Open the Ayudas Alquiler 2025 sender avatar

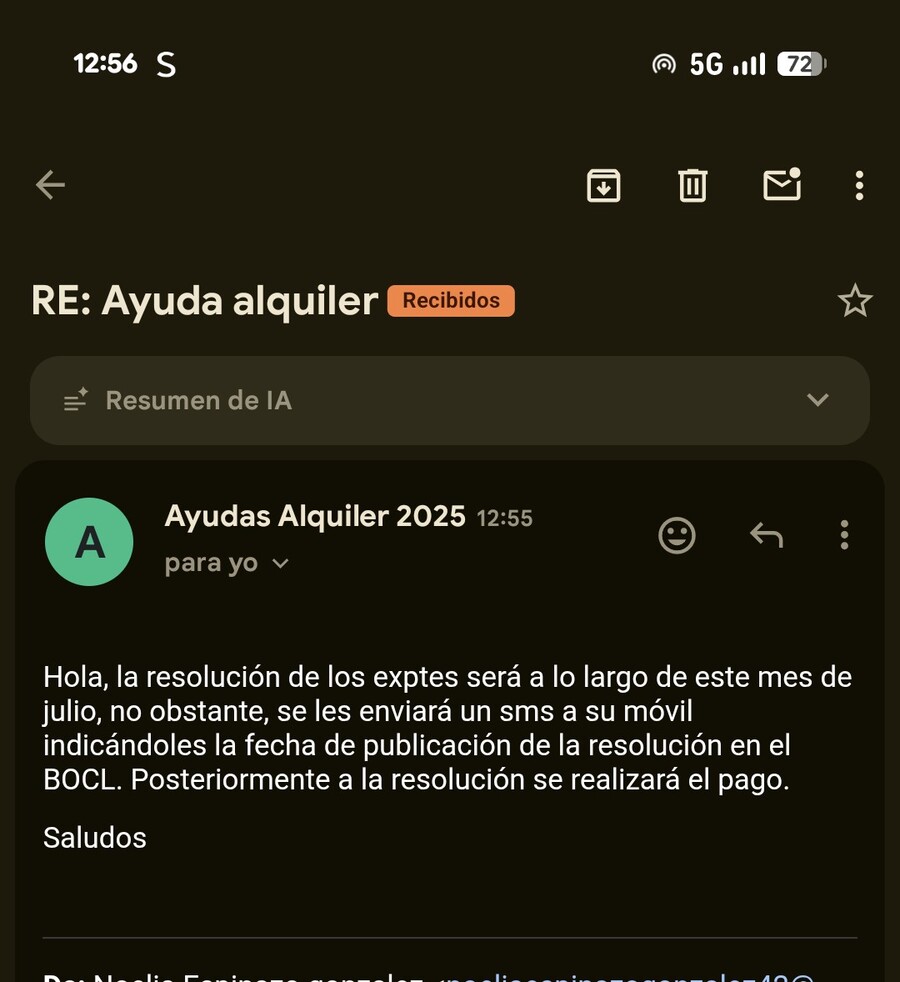click(x=89, y=542)
